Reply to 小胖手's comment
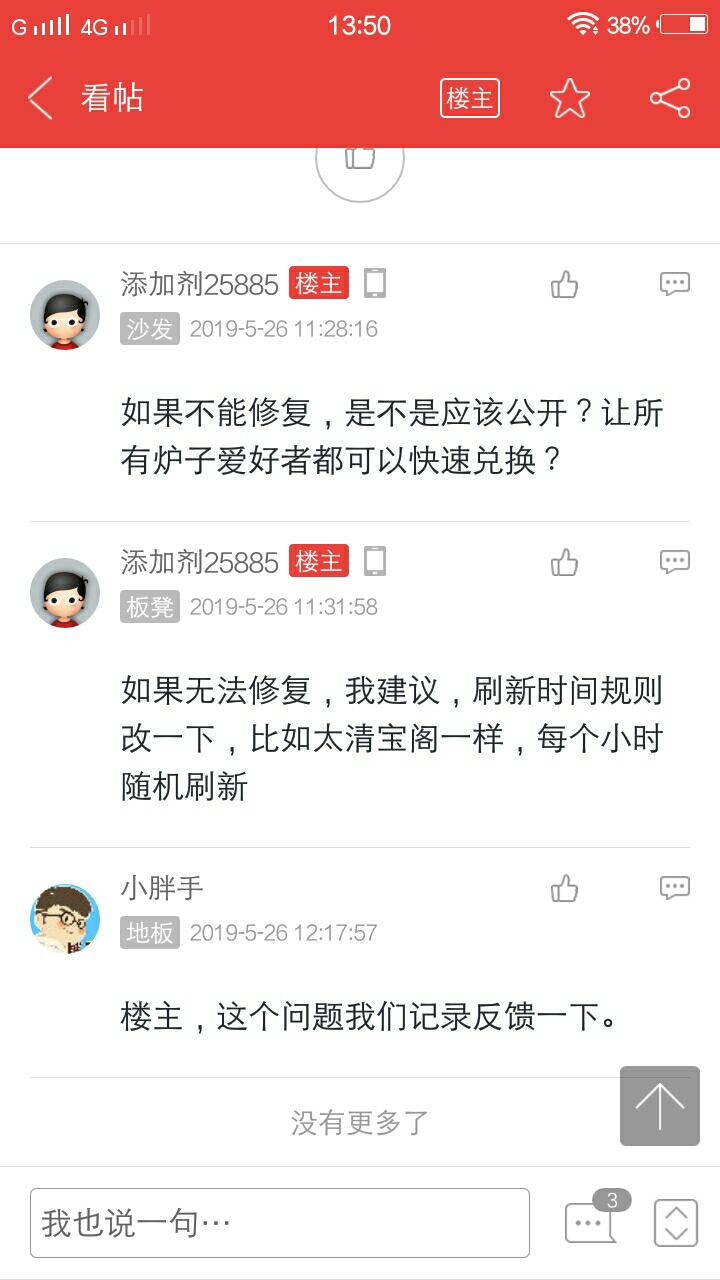Viewport: 720px width, 1280px height. (675, 887)
